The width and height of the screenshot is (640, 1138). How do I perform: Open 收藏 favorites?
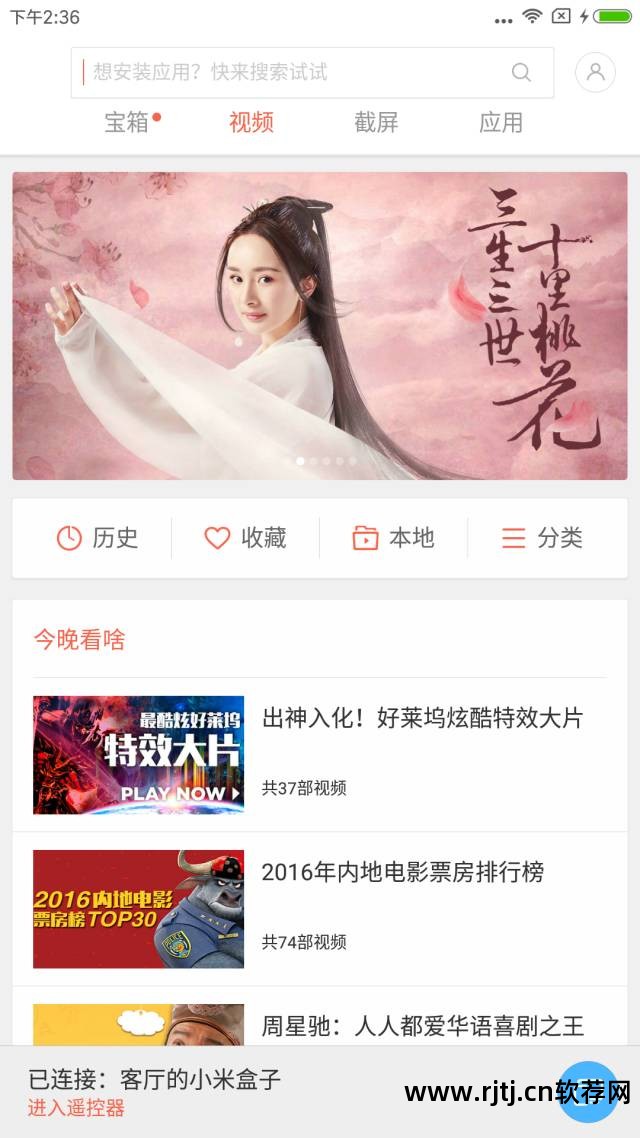(x=245, y=538)
